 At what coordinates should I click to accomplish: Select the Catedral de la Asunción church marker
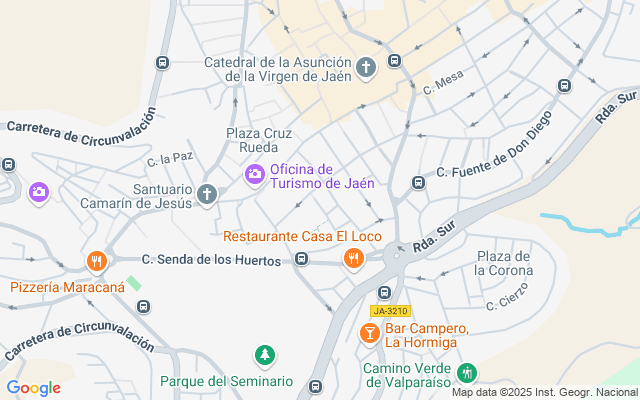[x=367, y=68]
